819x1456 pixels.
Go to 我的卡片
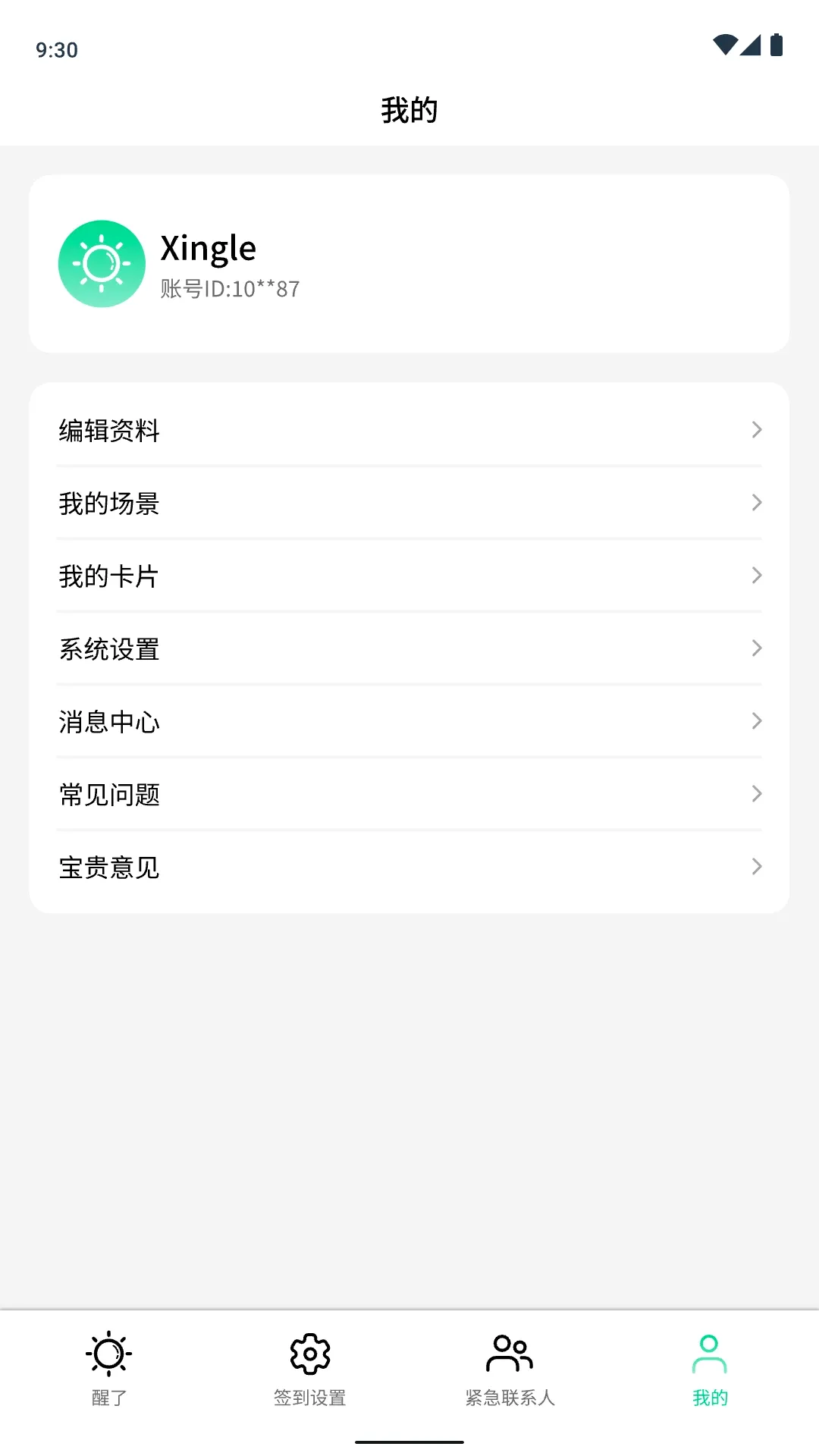409,576
